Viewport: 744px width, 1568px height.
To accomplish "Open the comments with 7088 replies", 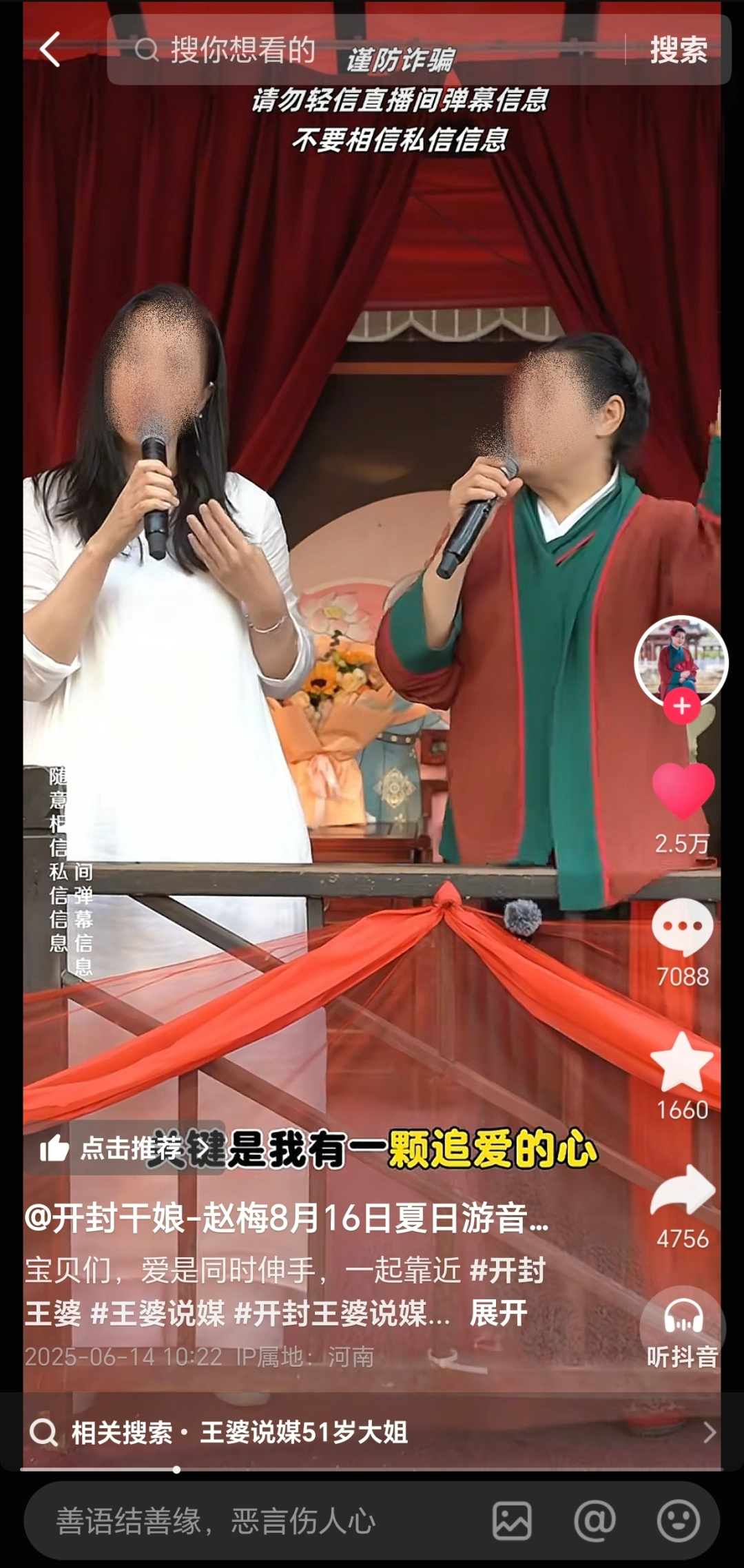I will [x=682, y=927].
